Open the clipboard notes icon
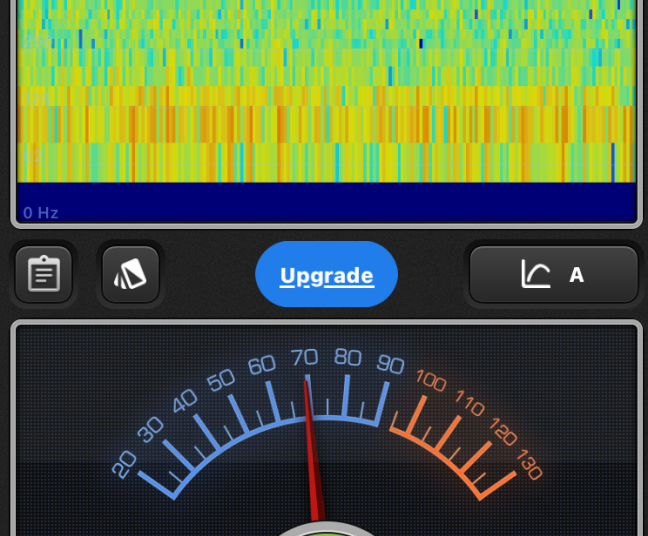 (44, 274)
